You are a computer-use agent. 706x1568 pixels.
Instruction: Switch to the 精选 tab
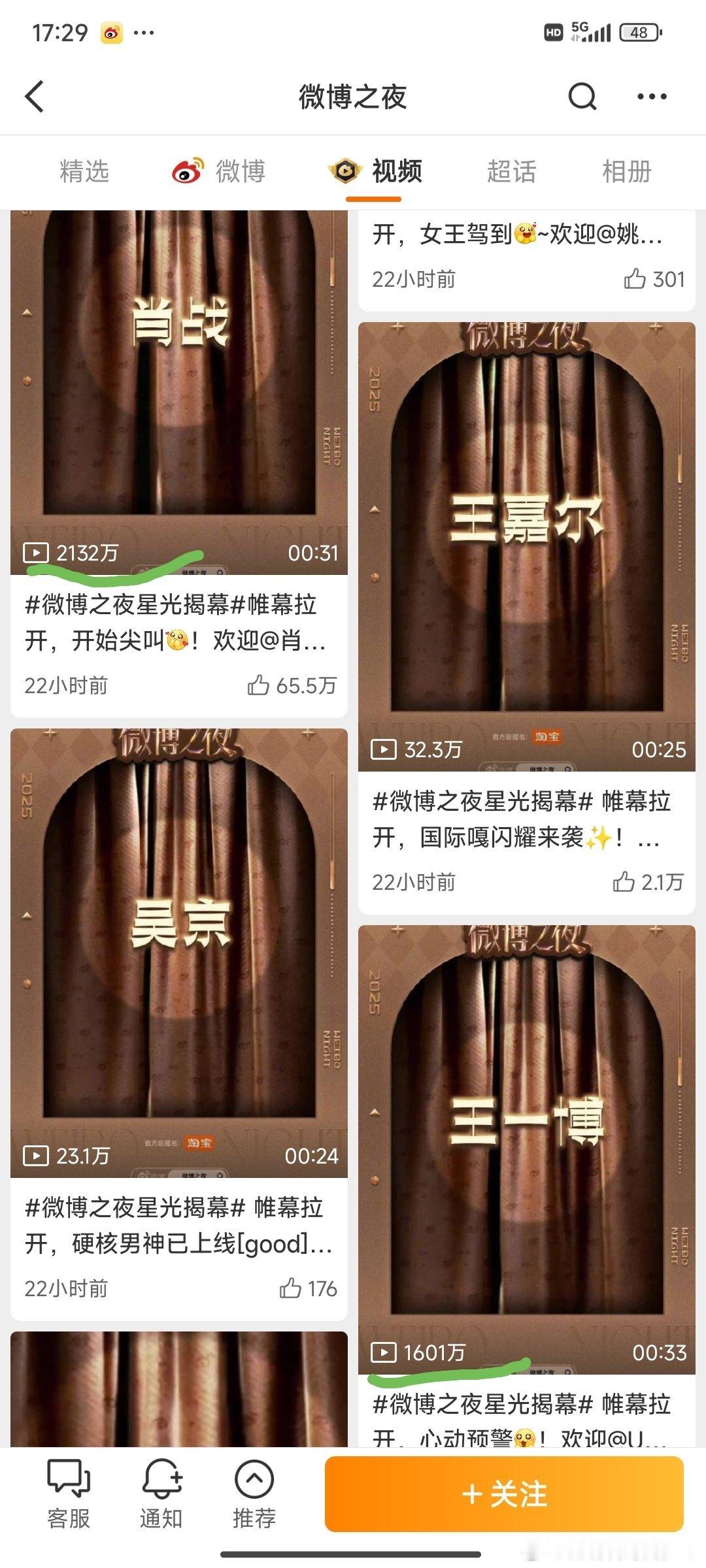(x=83, y=171)
